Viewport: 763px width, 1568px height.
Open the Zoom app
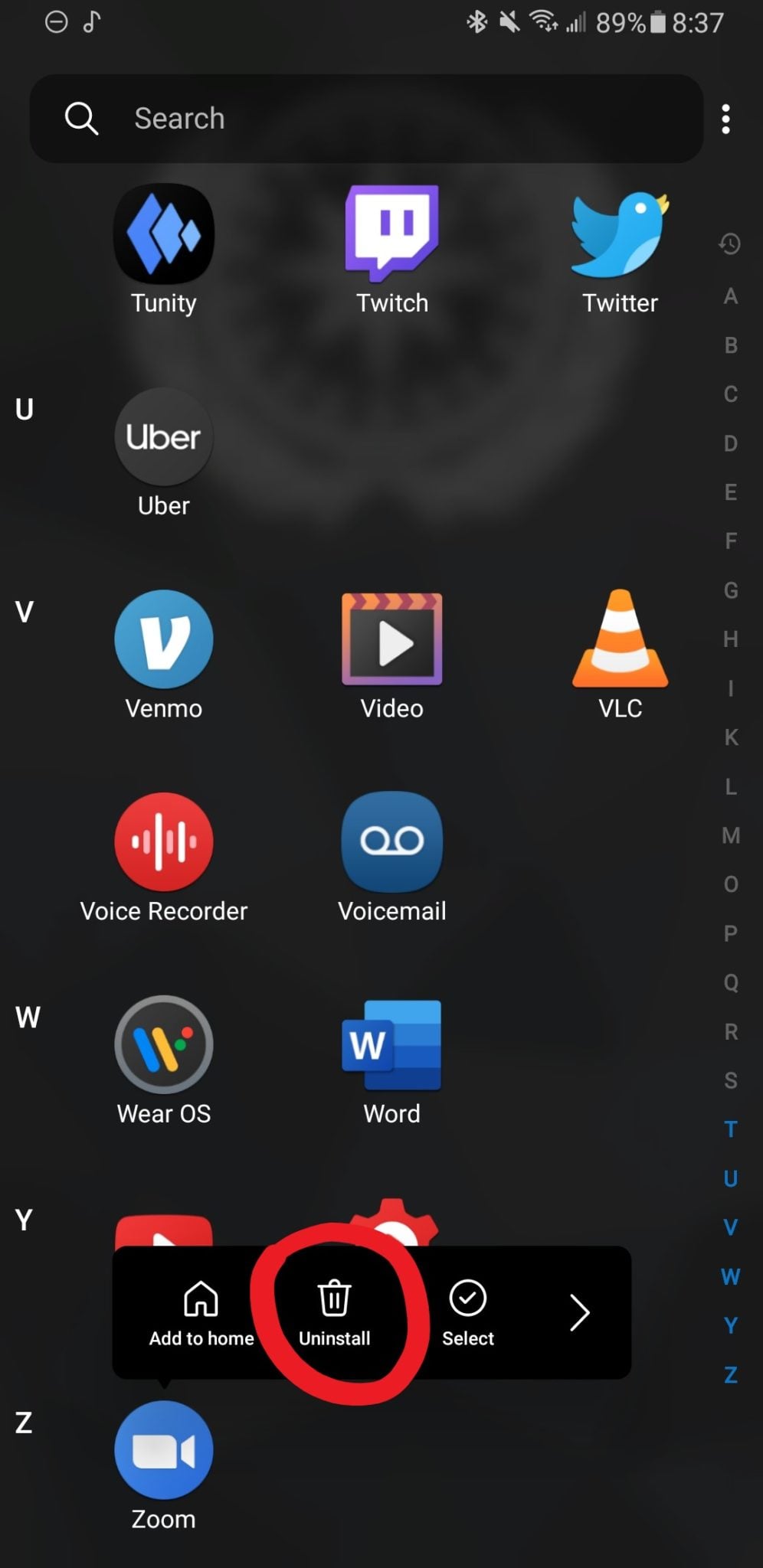click(163, 1447)
